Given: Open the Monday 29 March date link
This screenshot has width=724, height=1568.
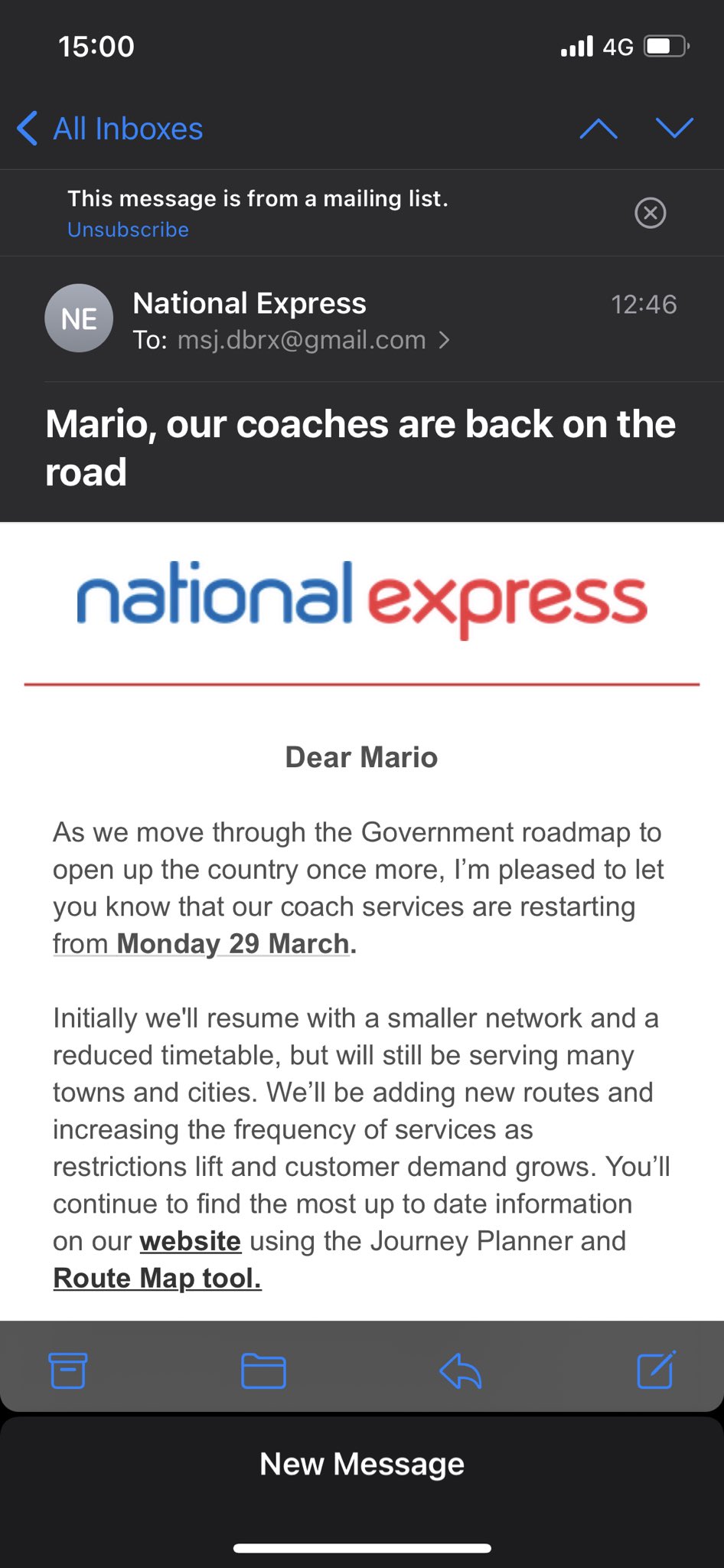Looking at the screenshot, I should 233,944.
